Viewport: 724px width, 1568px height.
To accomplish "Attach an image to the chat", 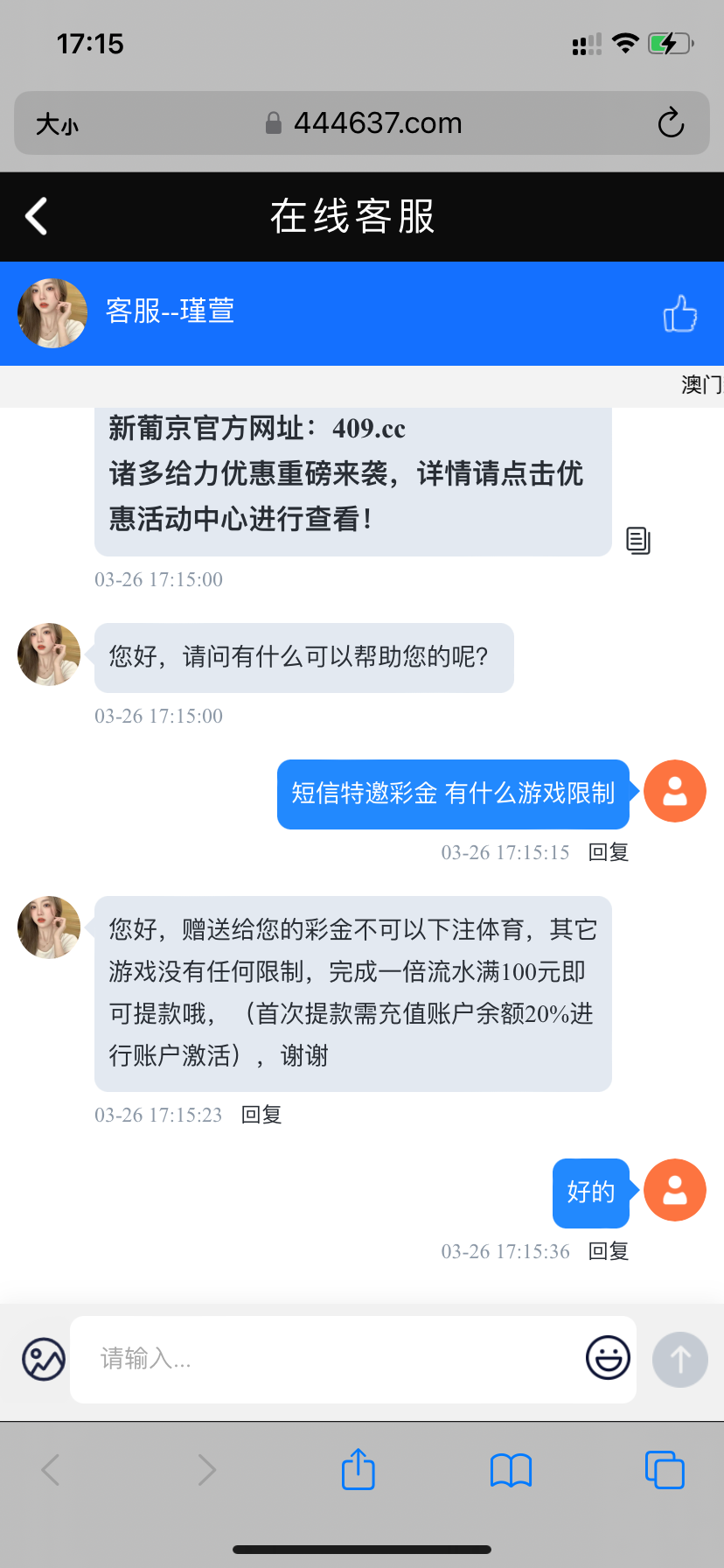I will pyautogui.click(x=44, y=1360).
